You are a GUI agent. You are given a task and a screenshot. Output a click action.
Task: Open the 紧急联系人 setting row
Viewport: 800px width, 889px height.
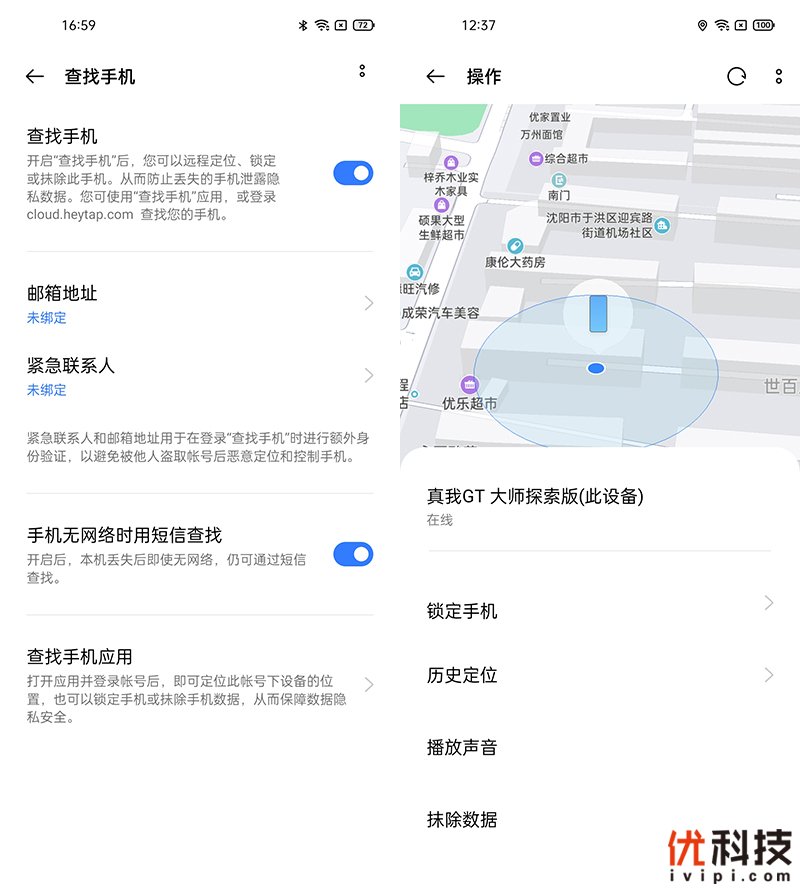coord(200,376)
